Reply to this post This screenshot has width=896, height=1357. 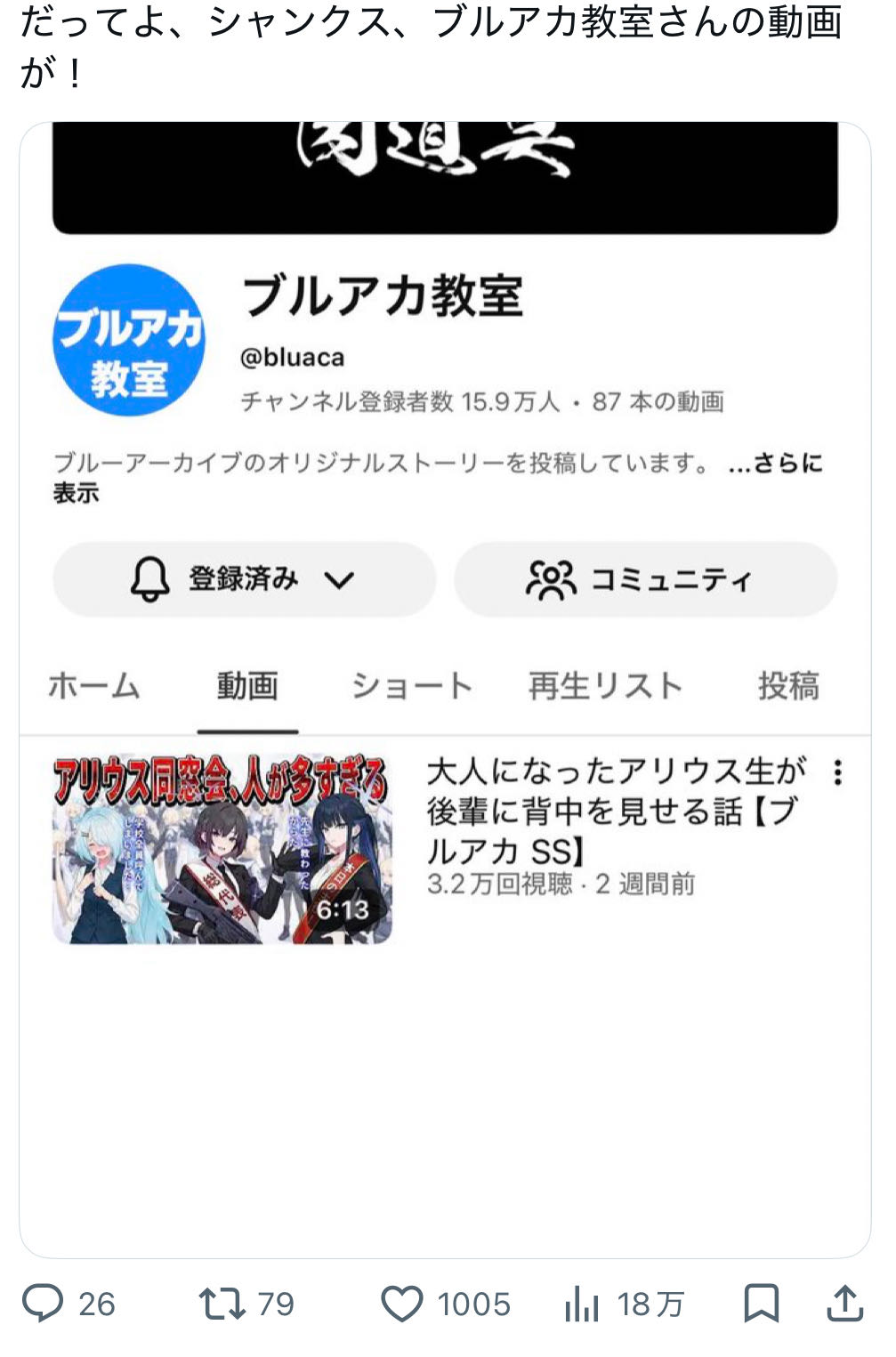pyautogui.click(x=44, y=1303)
